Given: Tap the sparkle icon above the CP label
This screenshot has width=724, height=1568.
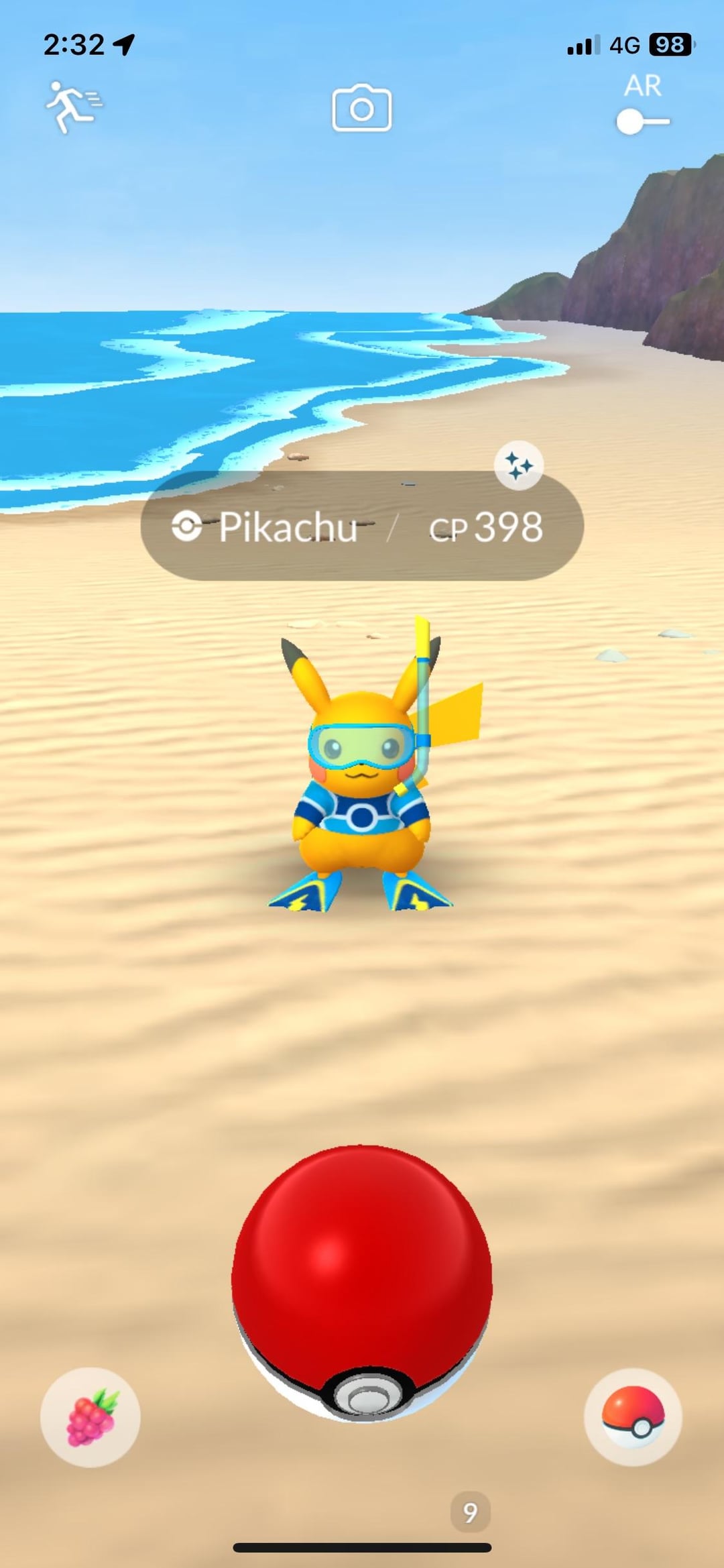Looking at the screenshot, I should click(518, 465).
